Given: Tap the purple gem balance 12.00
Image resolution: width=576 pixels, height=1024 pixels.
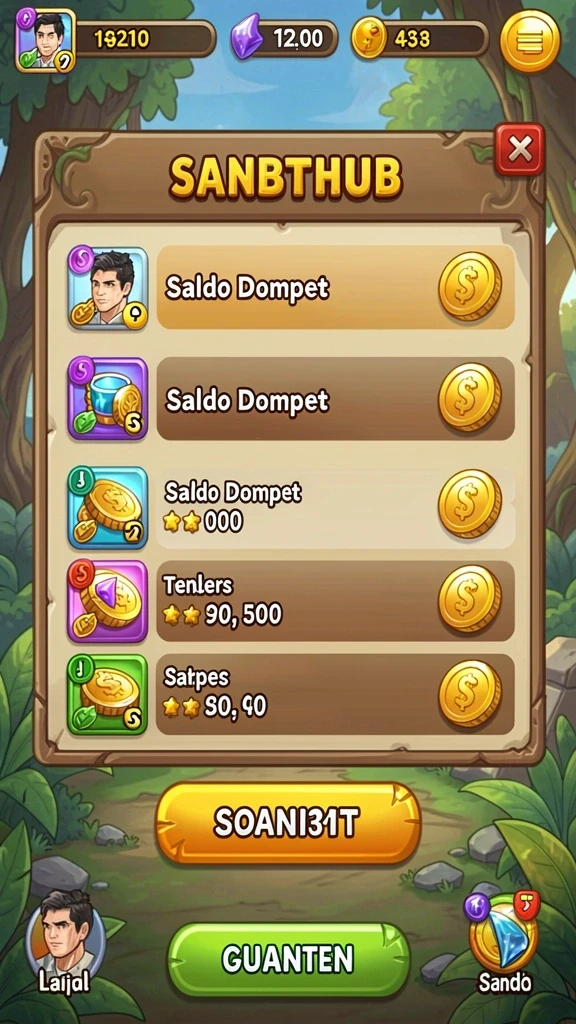Looking at the screenshot, I should click(x=285, y=39).
